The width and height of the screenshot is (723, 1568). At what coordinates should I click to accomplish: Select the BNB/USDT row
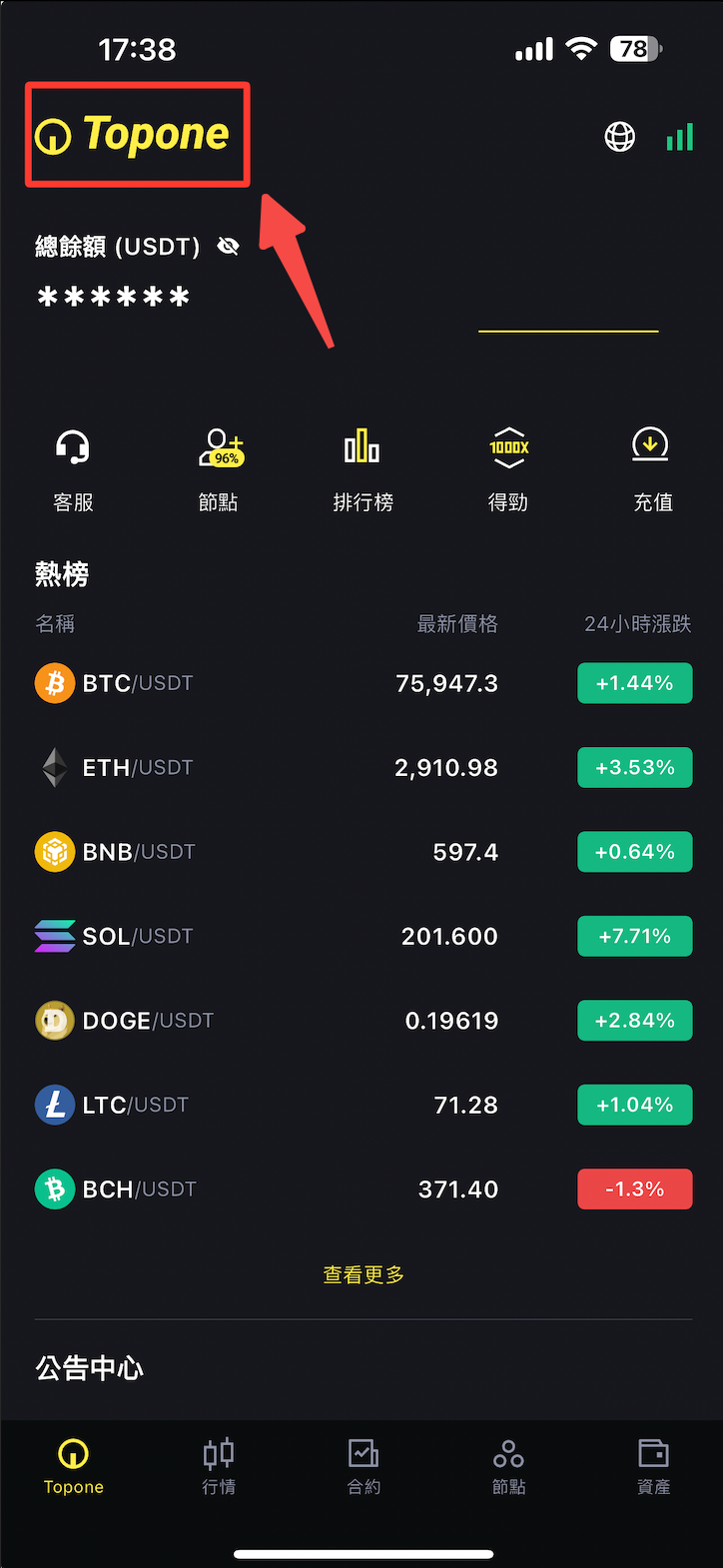[x=363, y=852]
